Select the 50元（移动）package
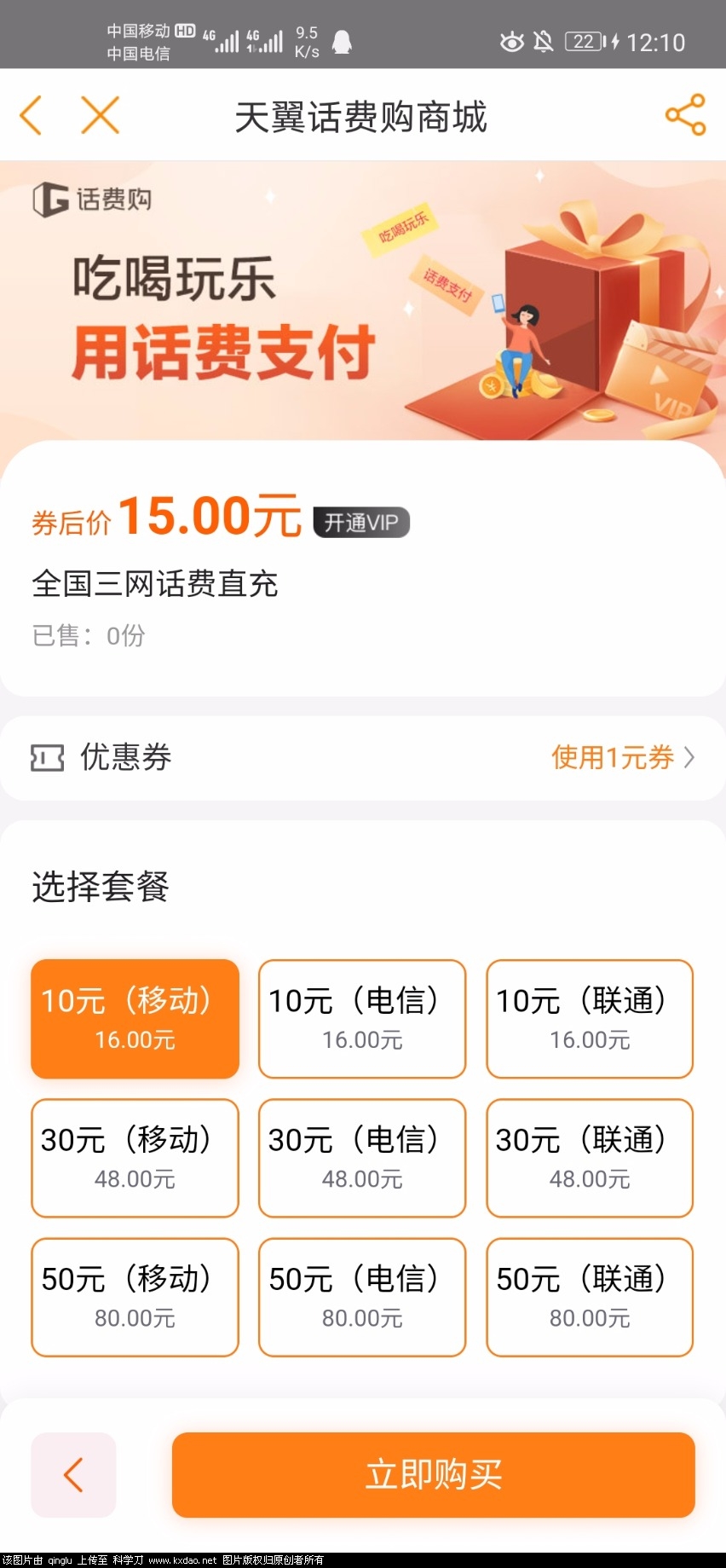726x1568 pixels. [x=135, y=1296]
